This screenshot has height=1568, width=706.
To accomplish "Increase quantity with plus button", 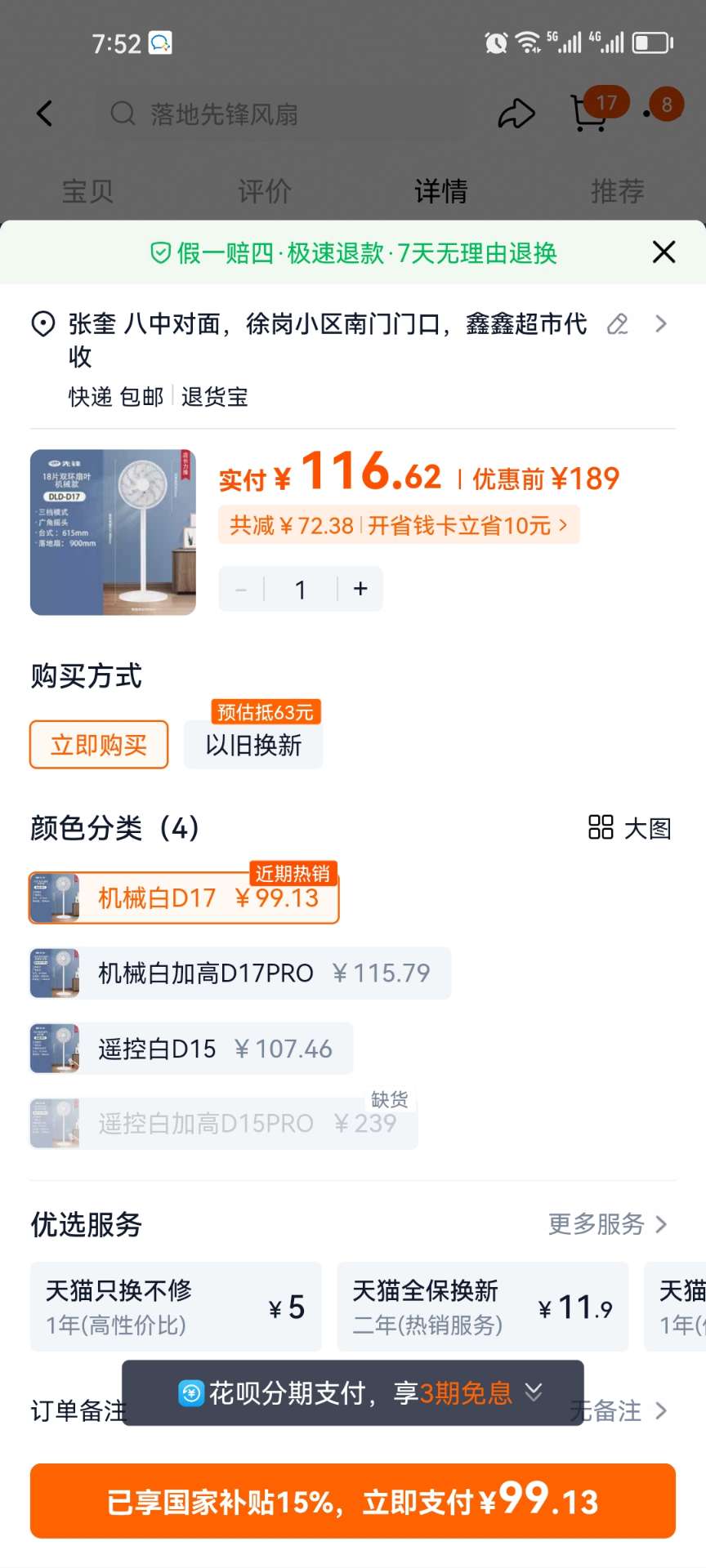I will coord(360,589).
